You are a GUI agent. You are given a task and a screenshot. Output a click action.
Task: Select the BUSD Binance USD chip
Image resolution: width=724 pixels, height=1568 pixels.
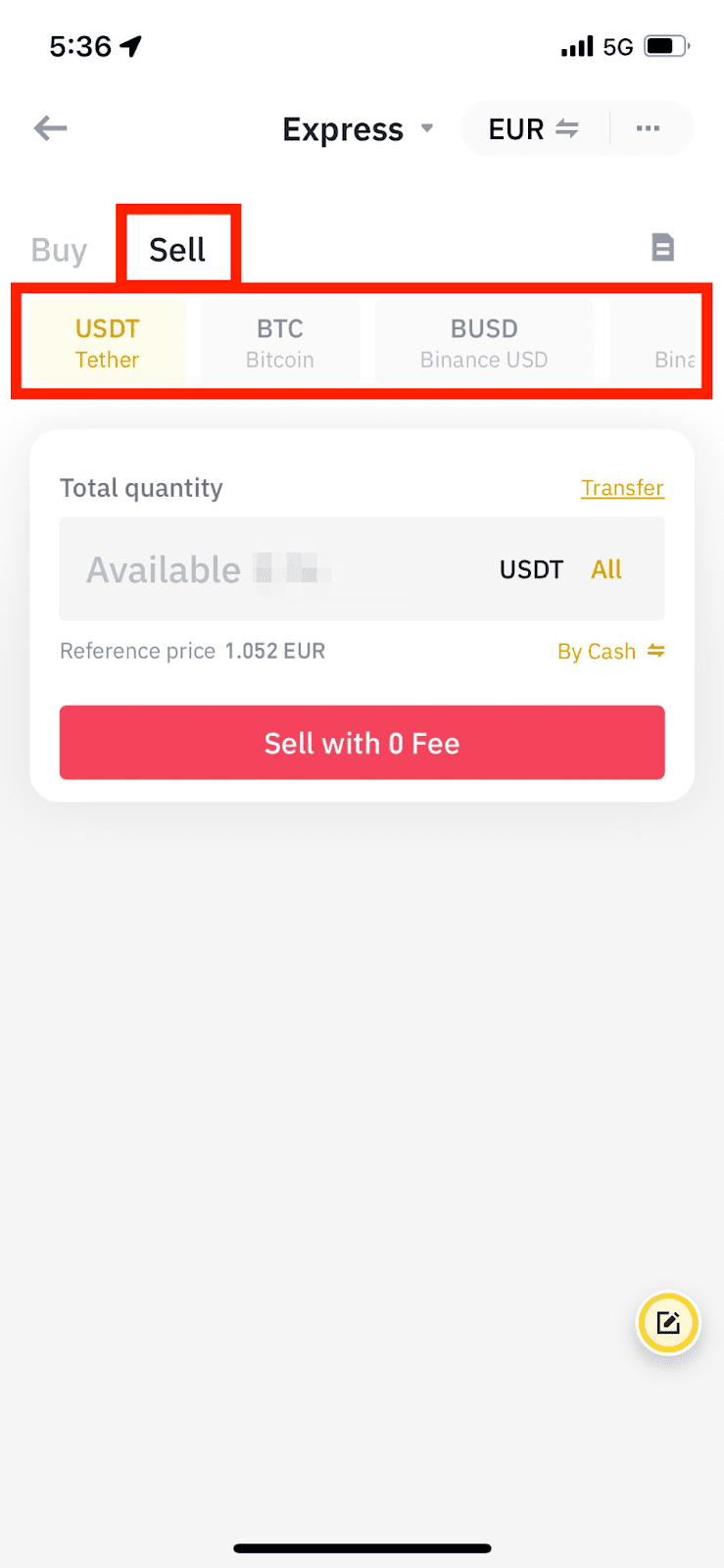tap(484, 343)
